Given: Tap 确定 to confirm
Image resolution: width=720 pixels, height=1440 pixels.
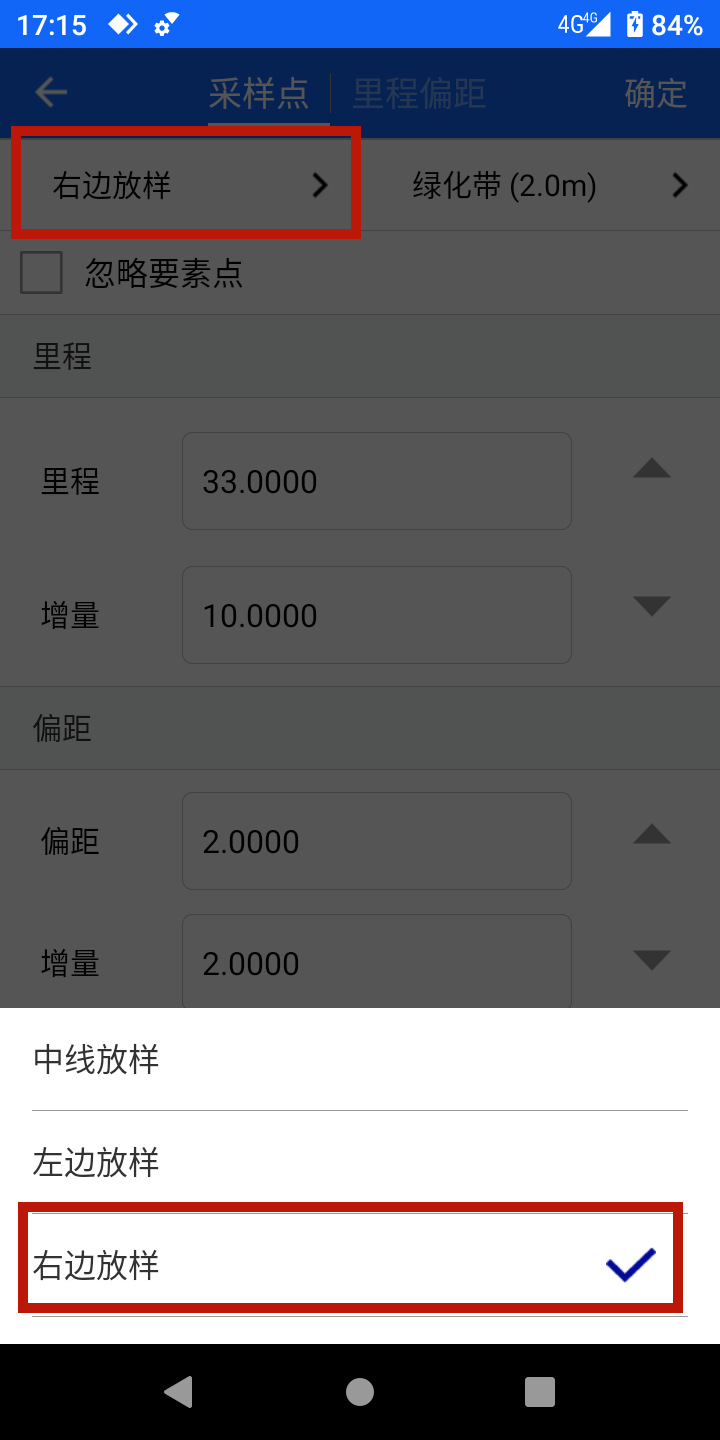Looking at the screenshot, I should [x=655, y=94].
